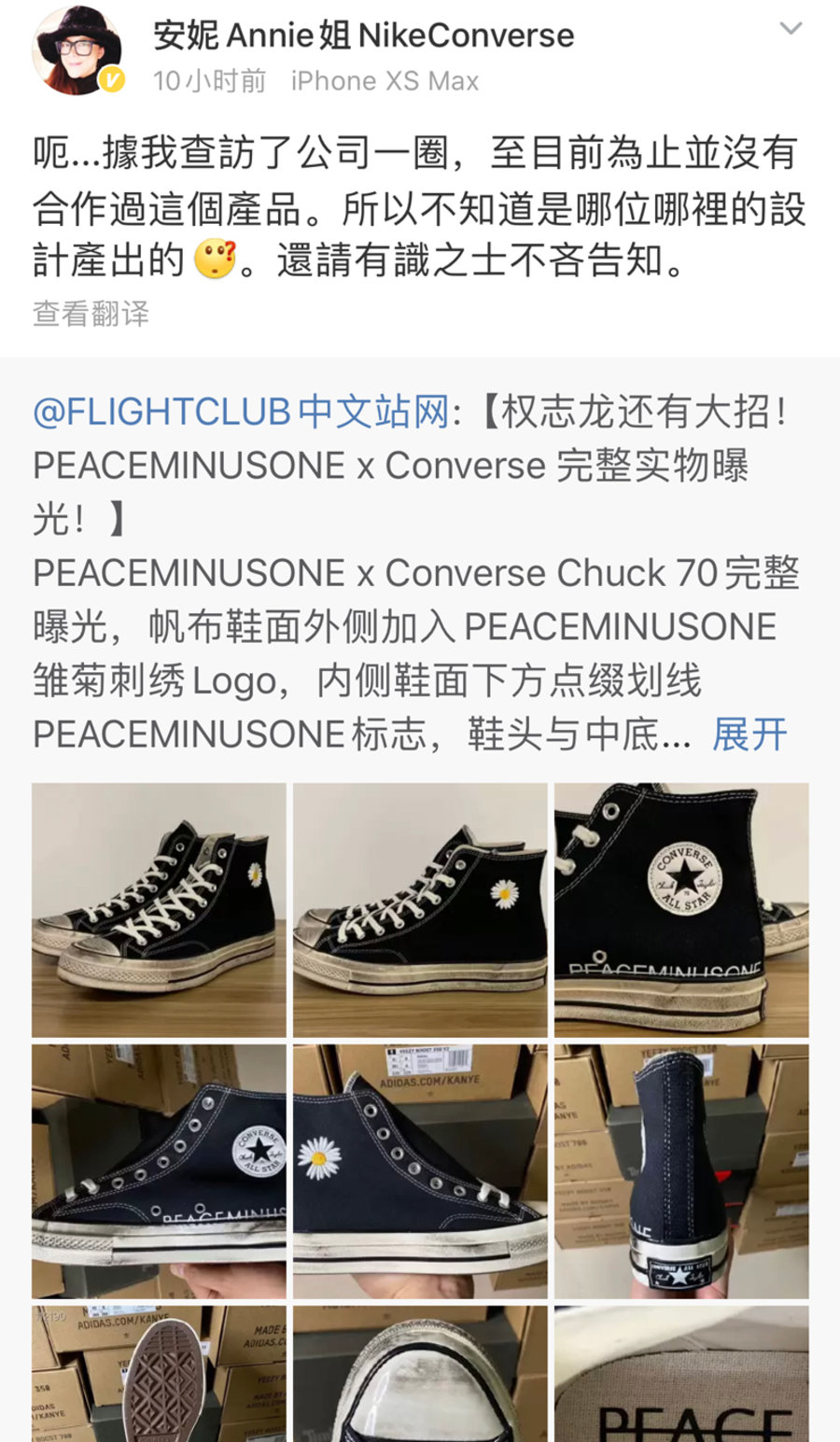Open the post options dropdown chevron
The height and width of the screenshot is (1442, 840).
791,29
